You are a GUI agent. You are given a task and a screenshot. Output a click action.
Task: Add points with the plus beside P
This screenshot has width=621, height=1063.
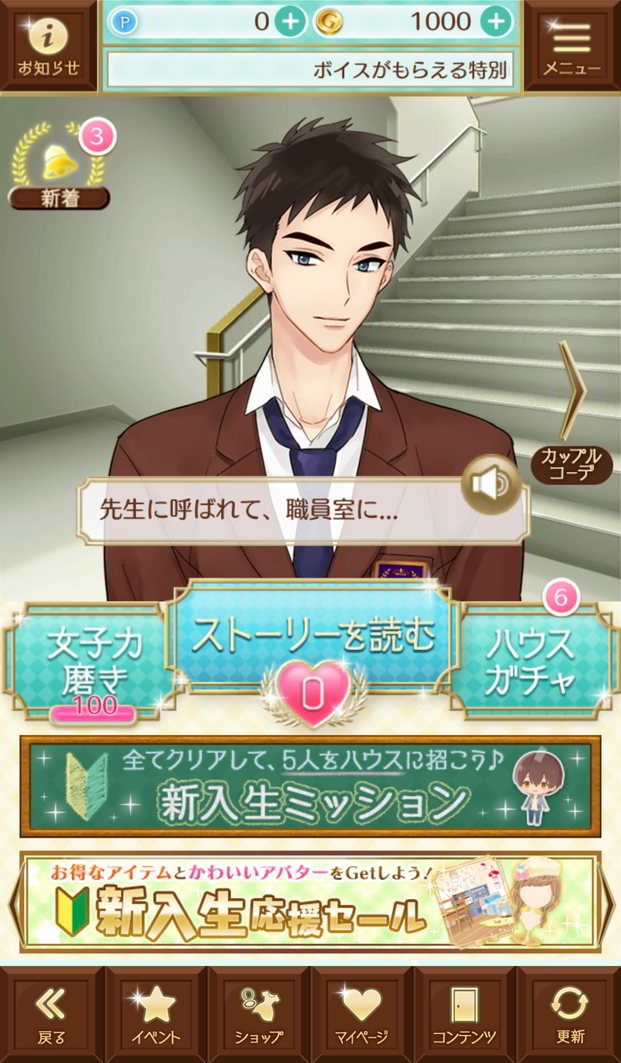coord(289,21)
